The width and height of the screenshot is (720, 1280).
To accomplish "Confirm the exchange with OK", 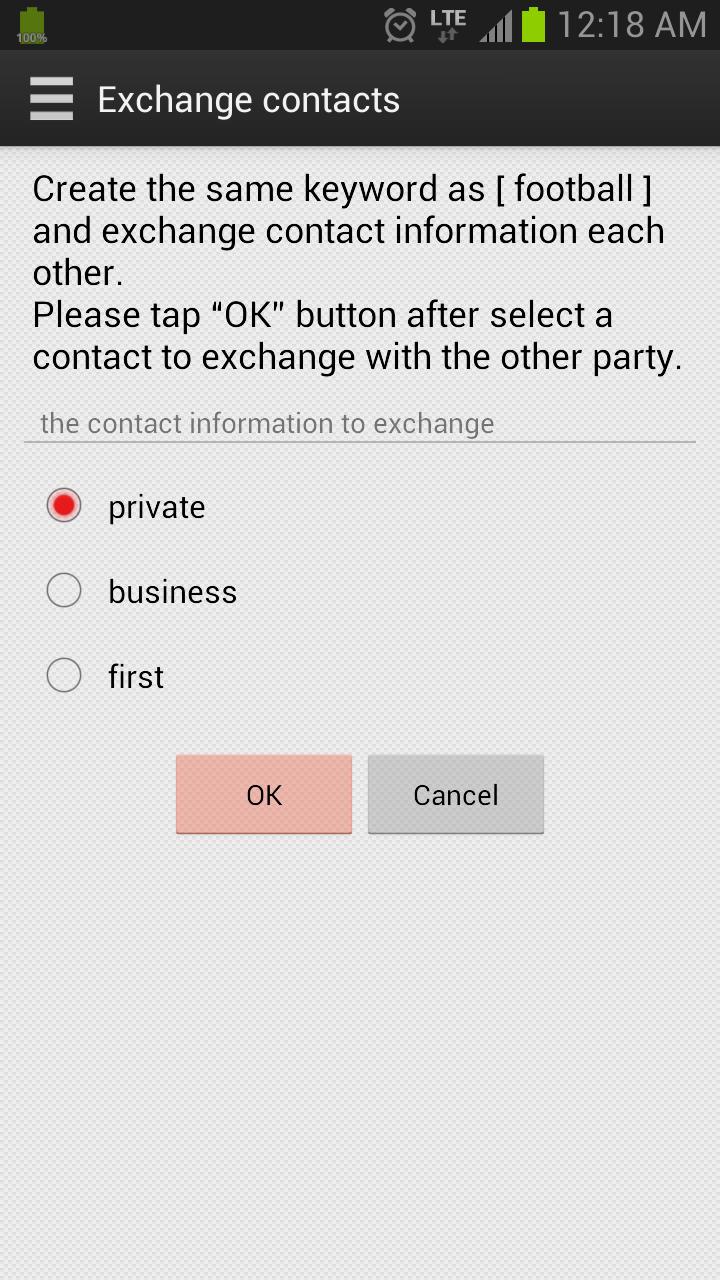I will pyautogui.click(x=264, y=794).
